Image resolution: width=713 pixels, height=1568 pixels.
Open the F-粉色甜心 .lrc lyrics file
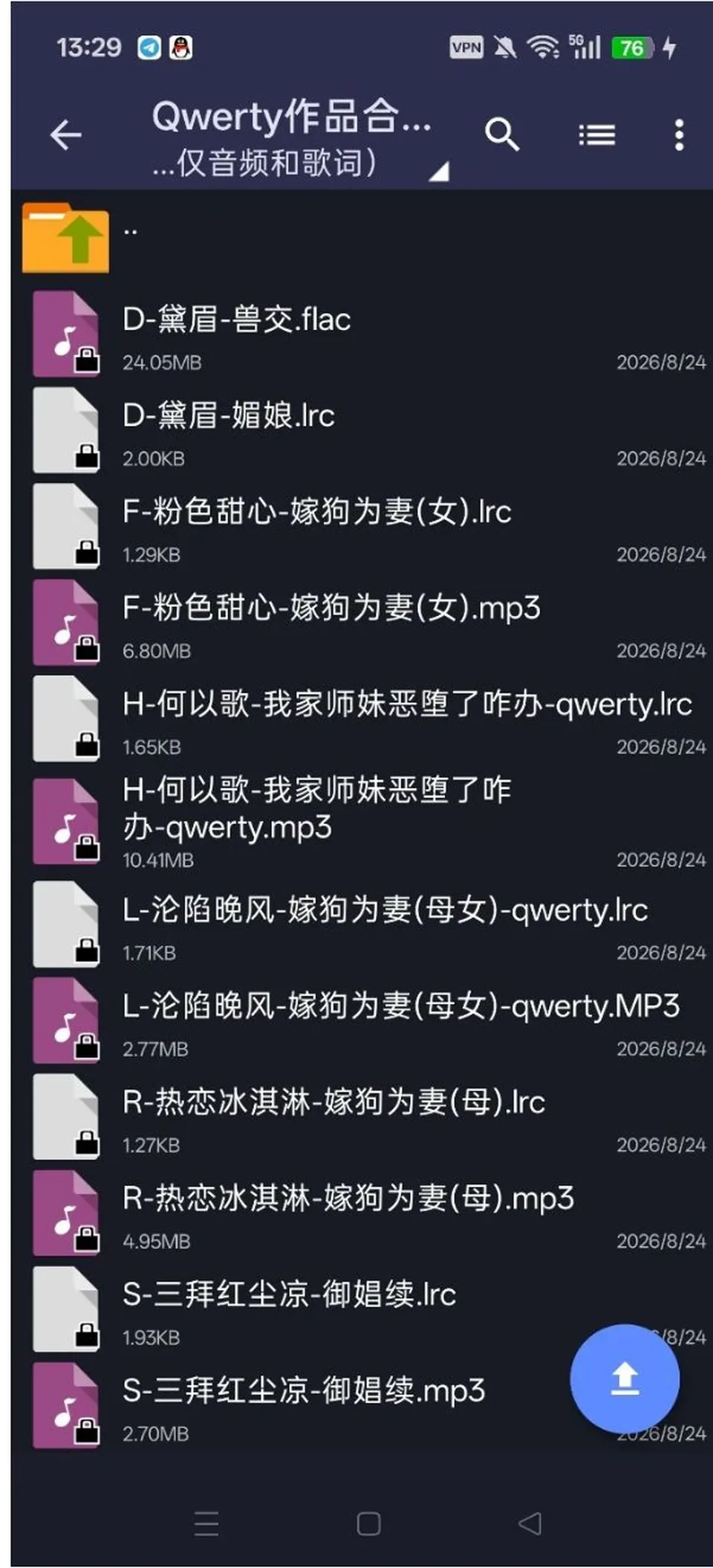[x=362, y=526]
